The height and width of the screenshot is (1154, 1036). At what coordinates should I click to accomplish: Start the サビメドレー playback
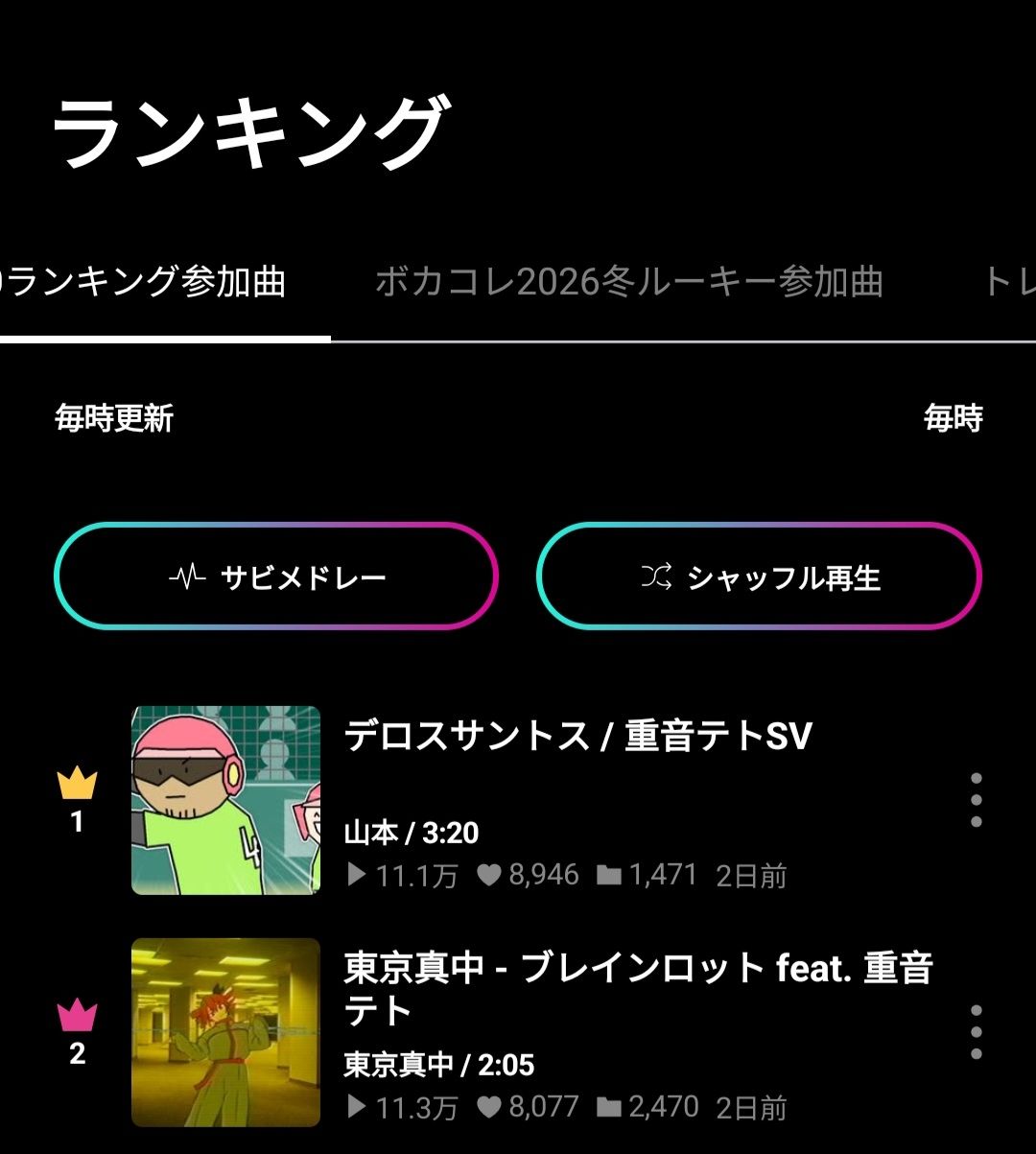(276, 577)
